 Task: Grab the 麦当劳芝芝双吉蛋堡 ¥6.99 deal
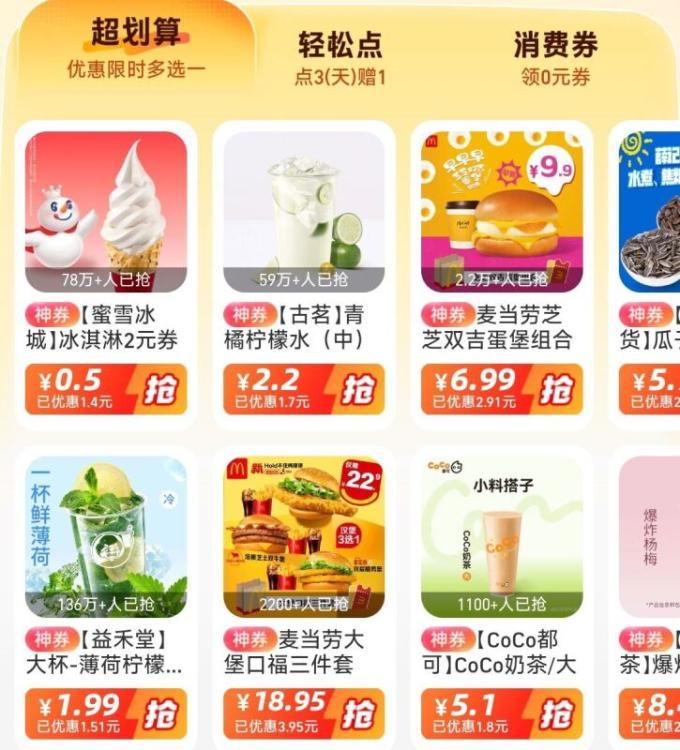556,389
